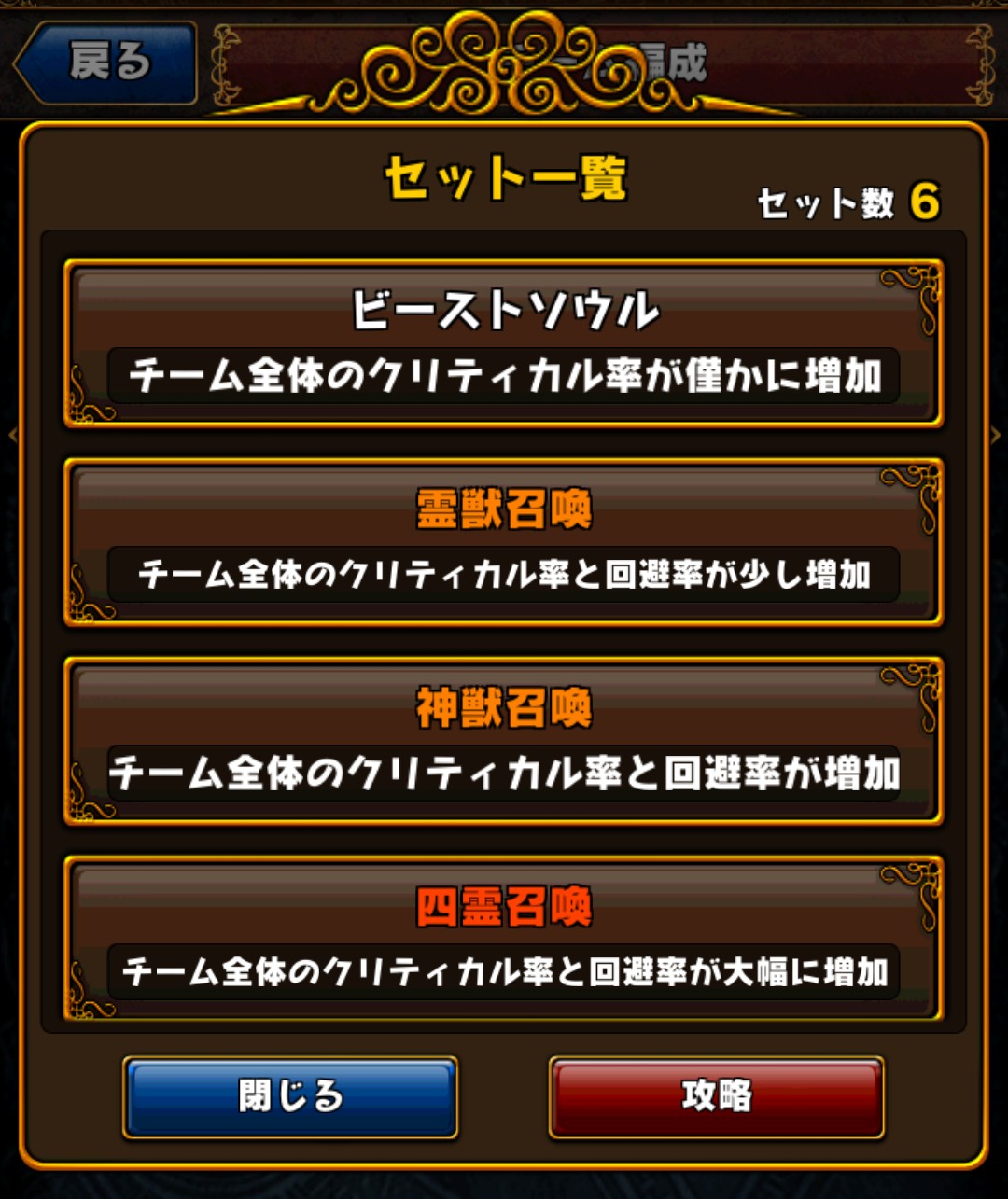View the 四霊召喚 set card

504,939
